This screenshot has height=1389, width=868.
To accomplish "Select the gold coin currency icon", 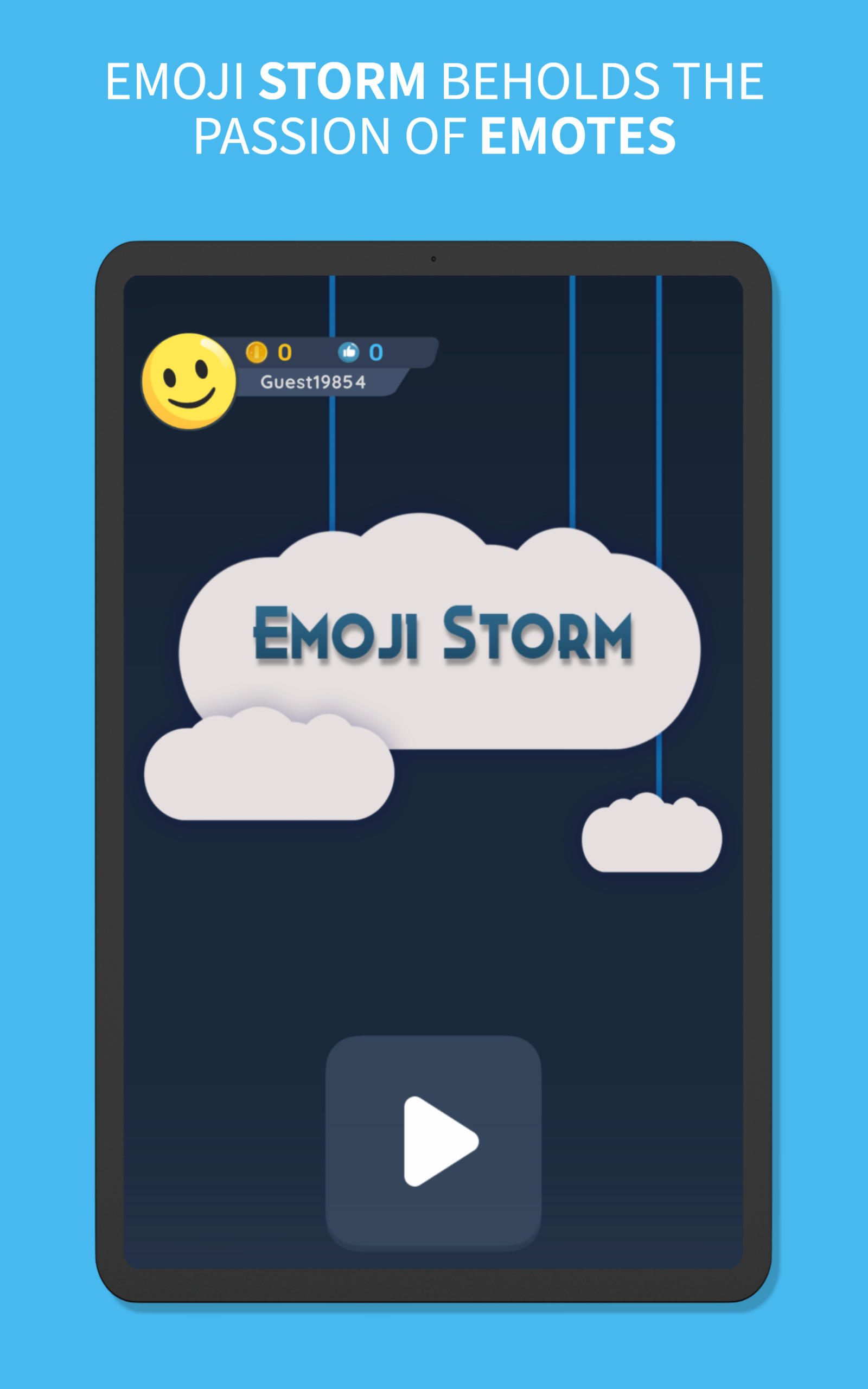I will coord(257,353).
